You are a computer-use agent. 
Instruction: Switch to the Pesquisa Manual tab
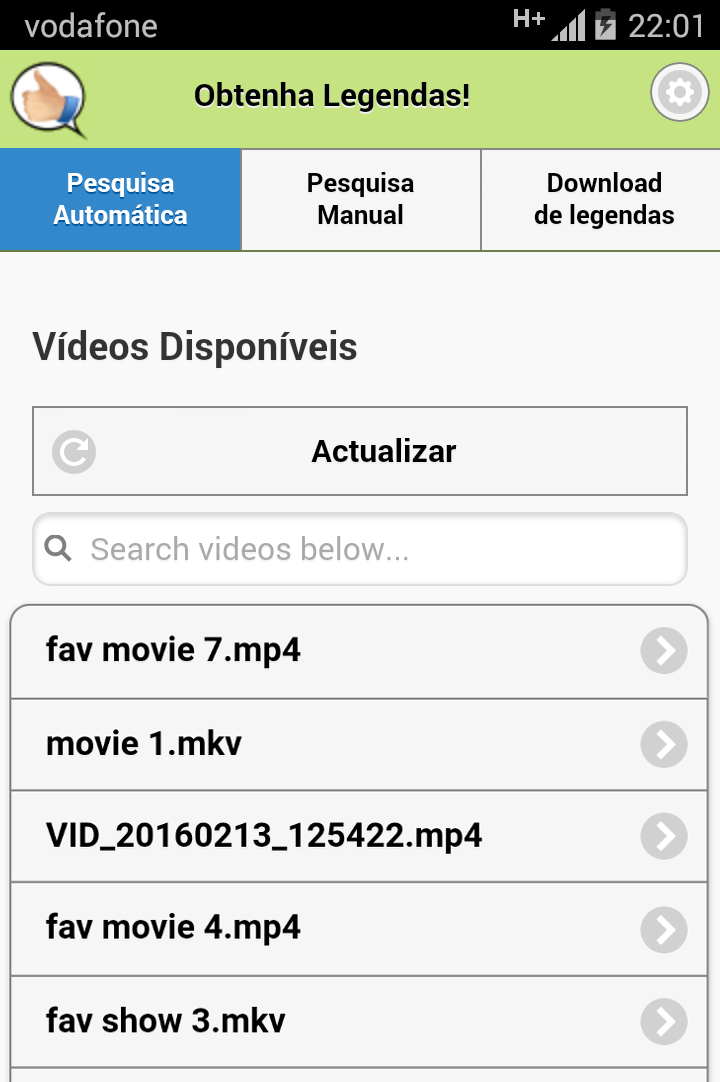[360, 199]
